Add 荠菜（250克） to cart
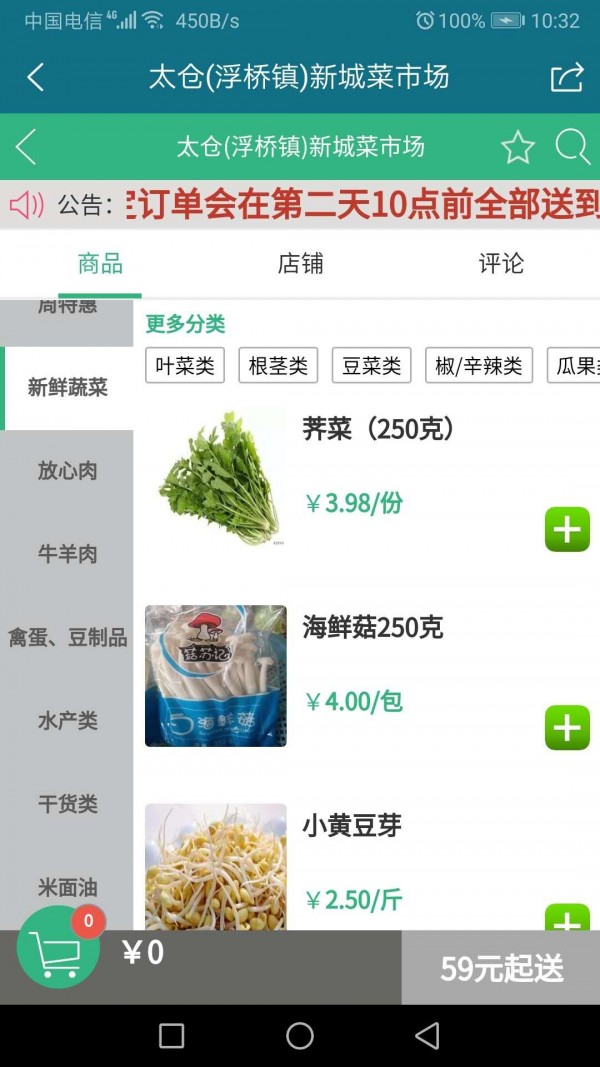Image resolution: width=600 pixels, height=1067 pixels. pos(567,529)
